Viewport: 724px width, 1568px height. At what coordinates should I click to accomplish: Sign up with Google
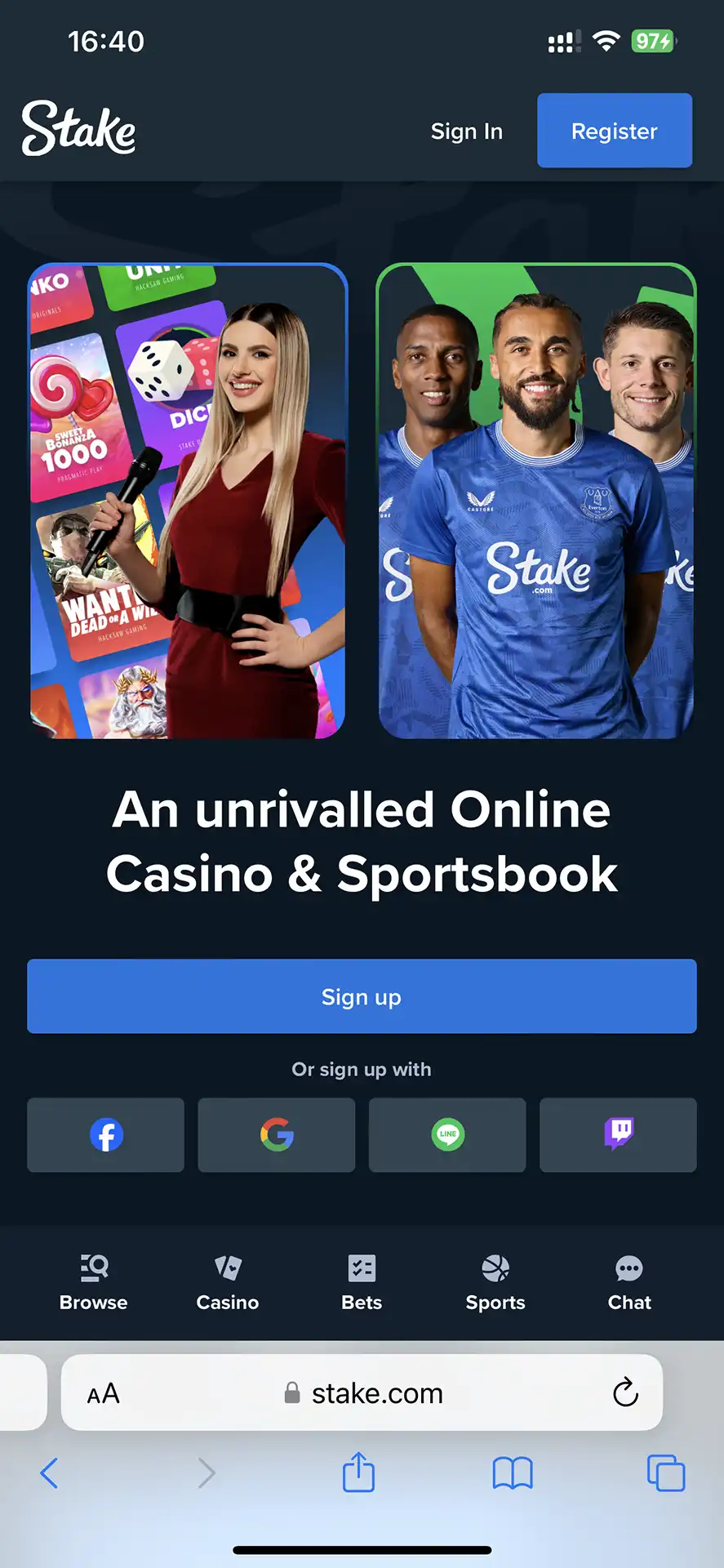277,1134
